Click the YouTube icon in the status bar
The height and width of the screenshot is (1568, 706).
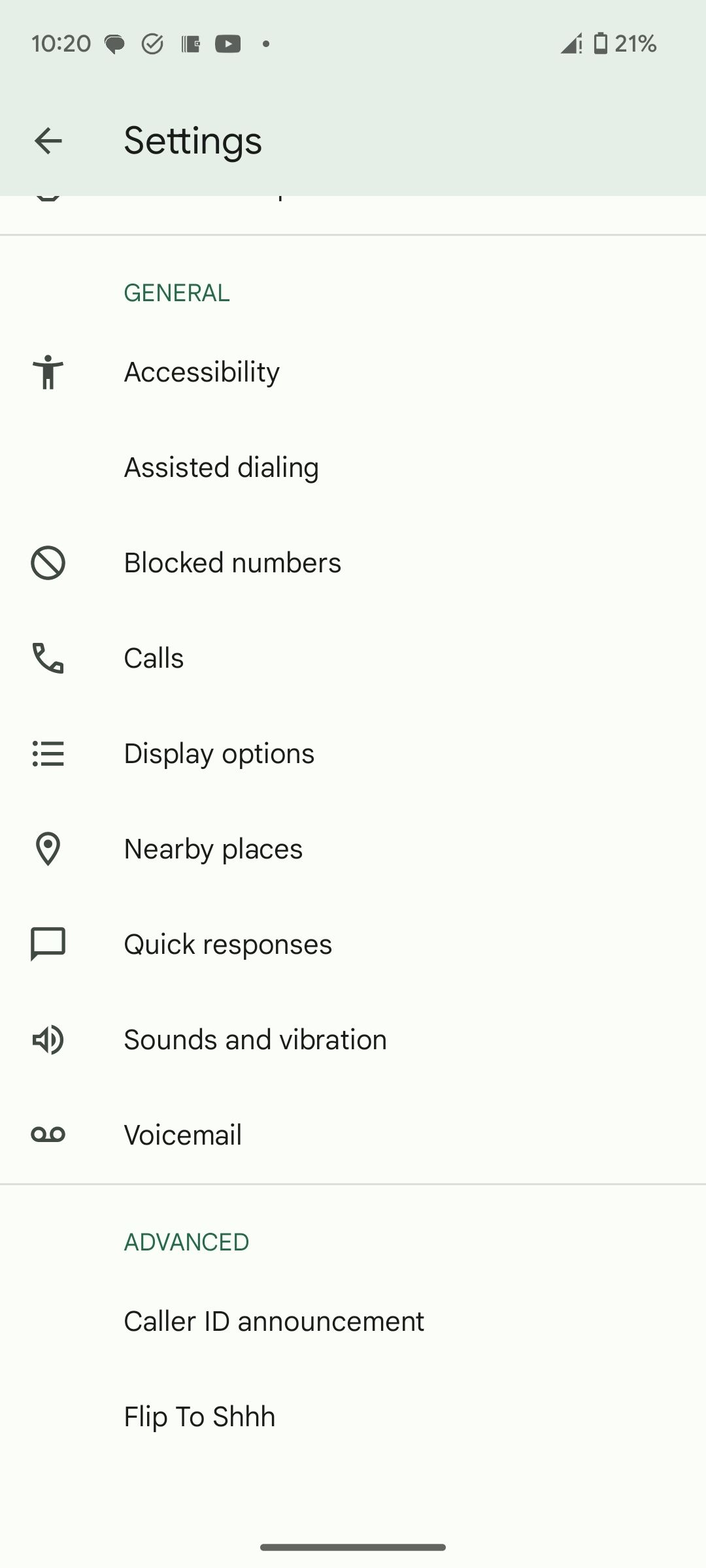[227, 43]
